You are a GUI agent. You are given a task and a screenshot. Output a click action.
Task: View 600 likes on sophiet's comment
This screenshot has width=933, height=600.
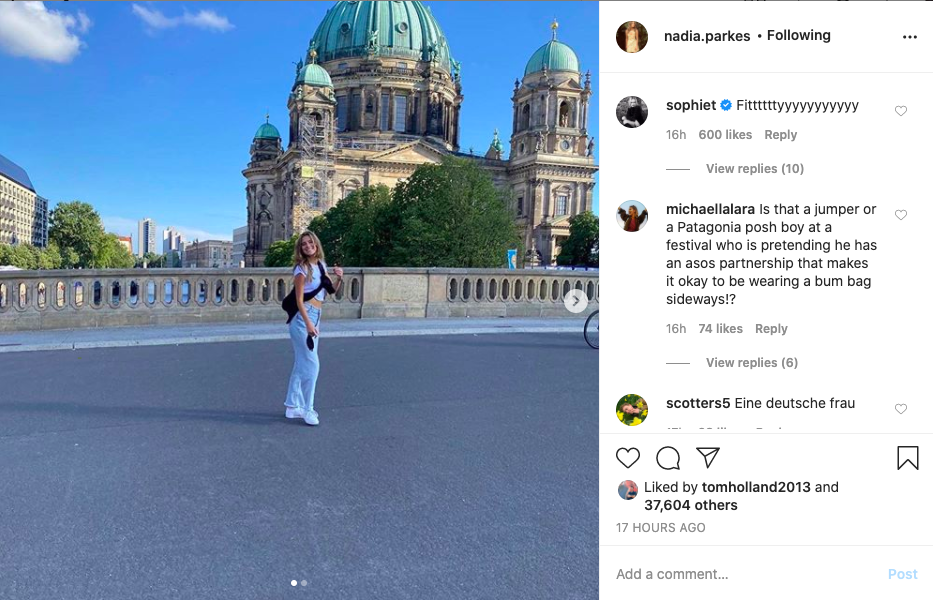pyautogui.click(x=725, y=135)
